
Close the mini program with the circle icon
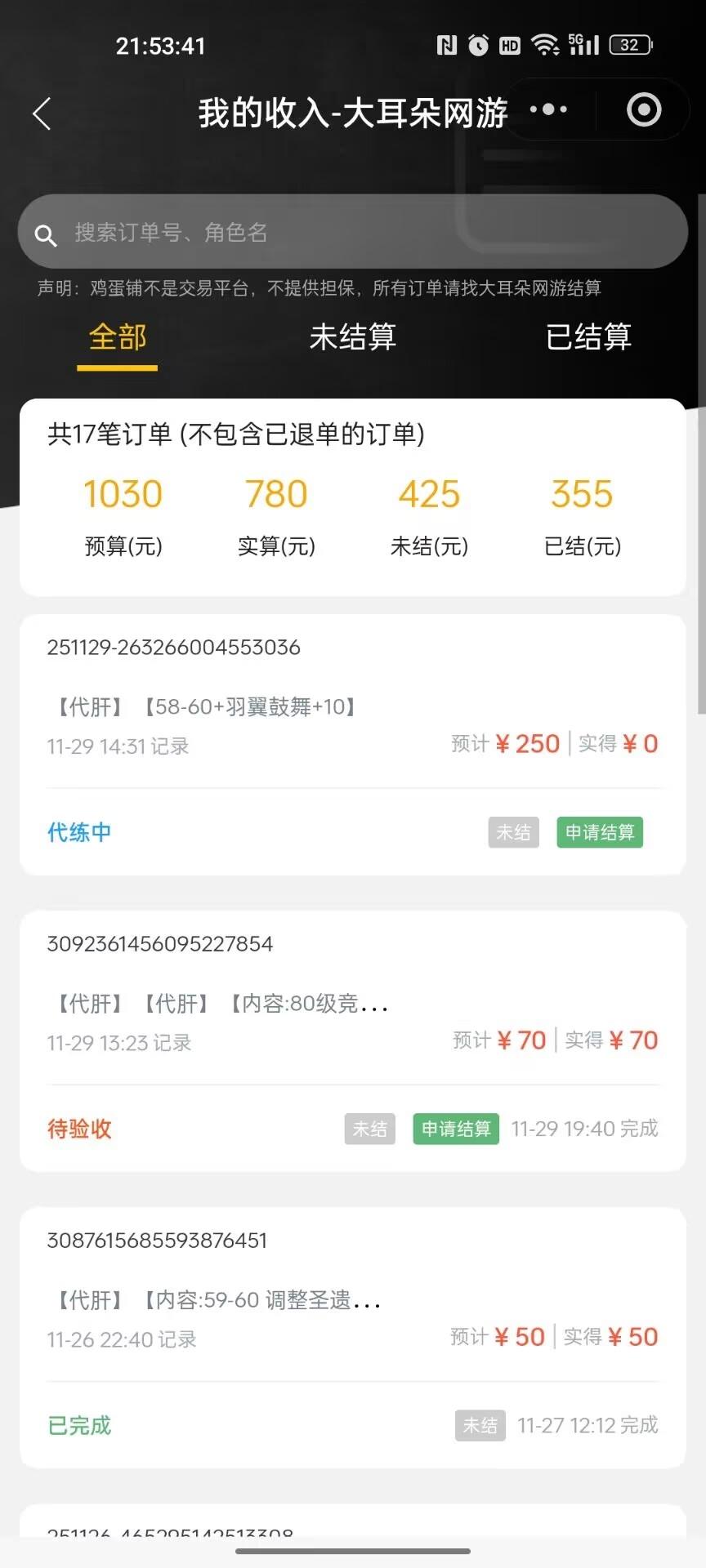(x=643, y=110)
